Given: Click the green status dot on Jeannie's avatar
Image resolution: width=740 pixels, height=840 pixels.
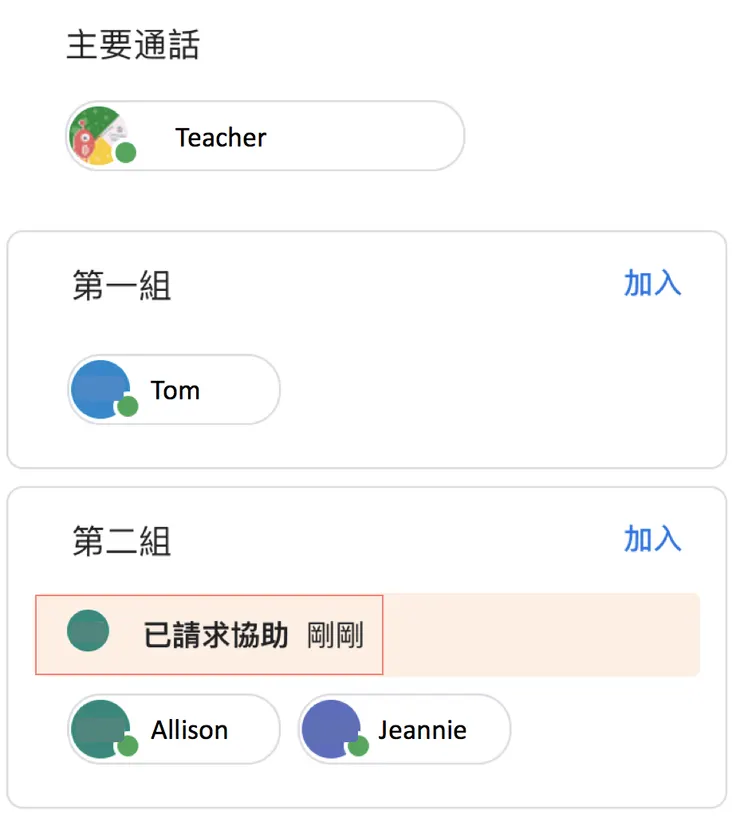Looking at the screenshot, I should 359,748.
